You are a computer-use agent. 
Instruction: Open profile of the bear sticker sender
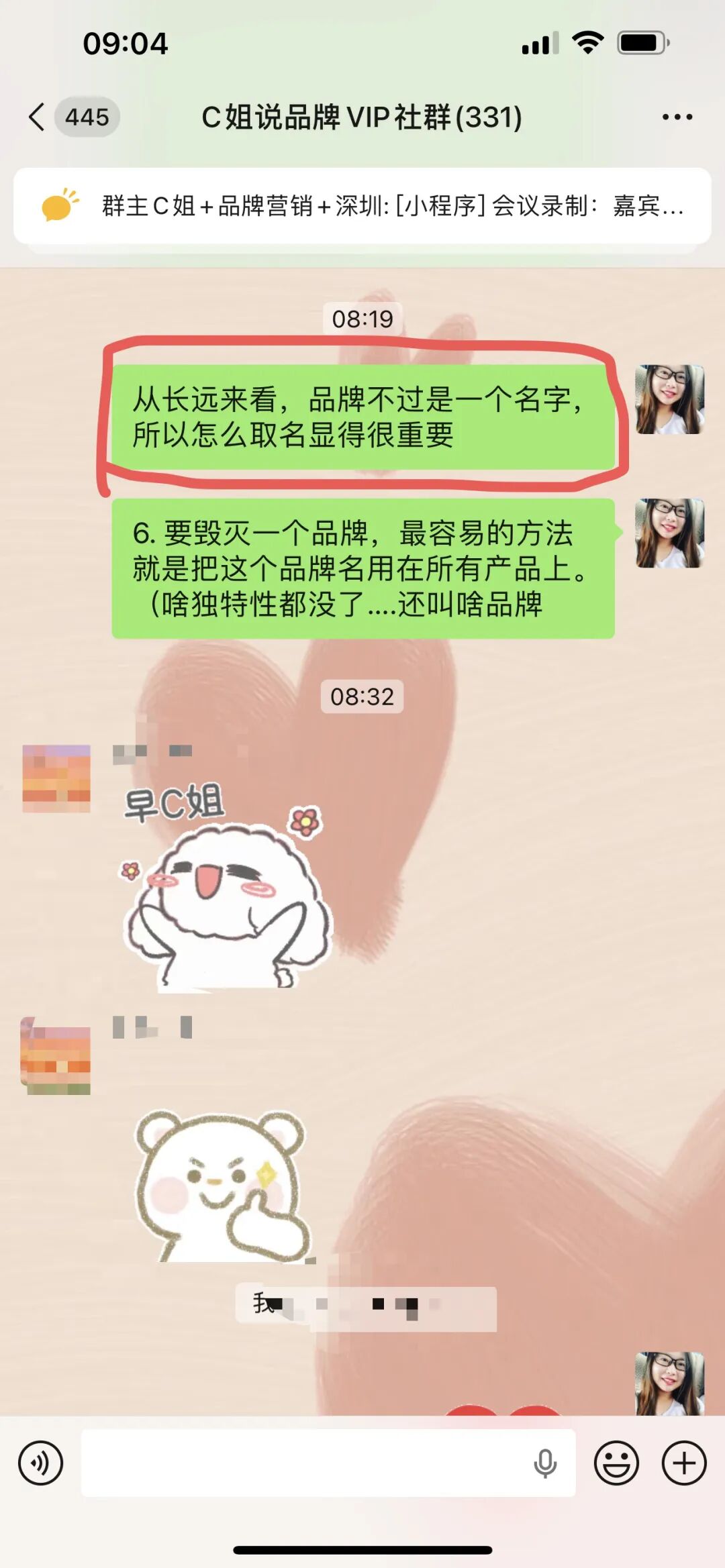[56, 1055]
